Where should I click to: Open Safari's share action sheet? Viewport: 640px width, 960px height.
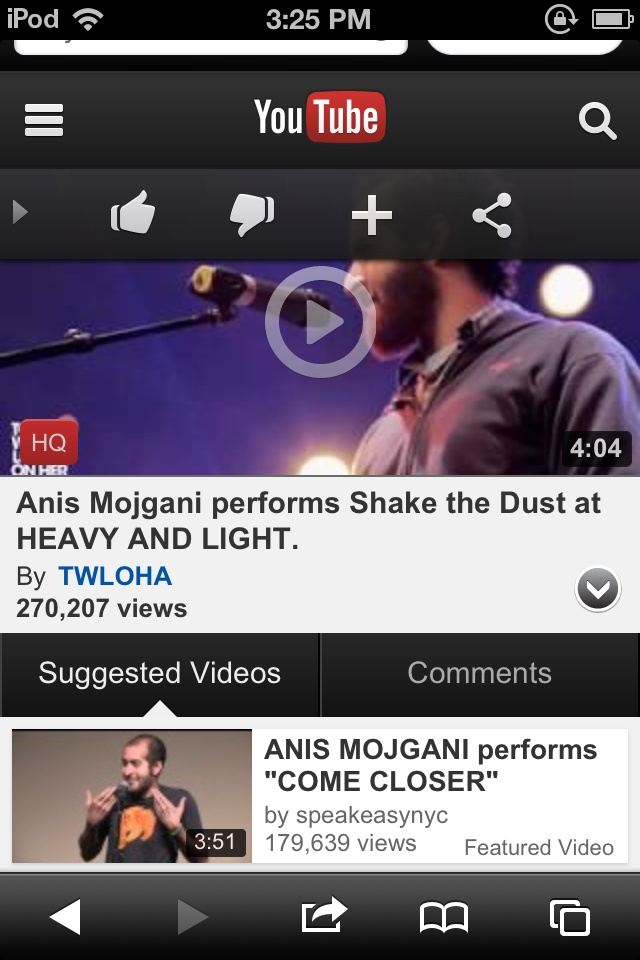[x=323, y=916]
